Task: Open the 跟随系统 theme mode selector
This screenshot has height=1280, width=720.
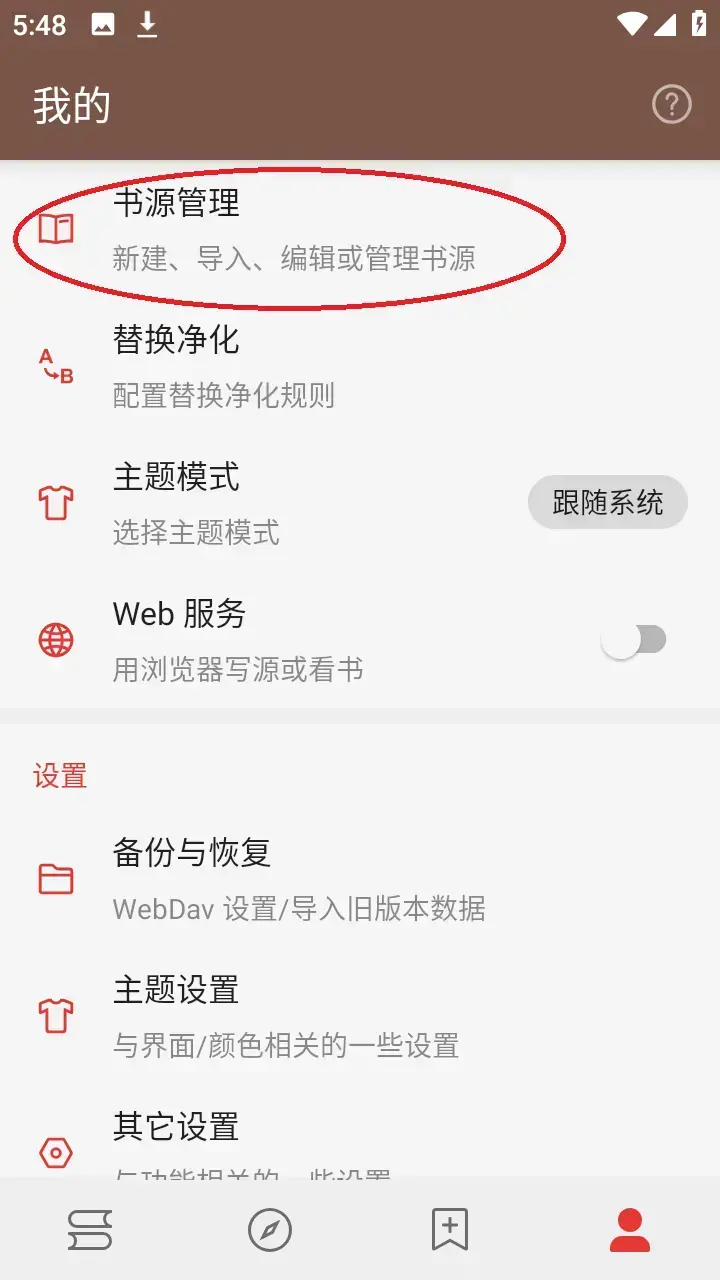Action: point(607,502)
